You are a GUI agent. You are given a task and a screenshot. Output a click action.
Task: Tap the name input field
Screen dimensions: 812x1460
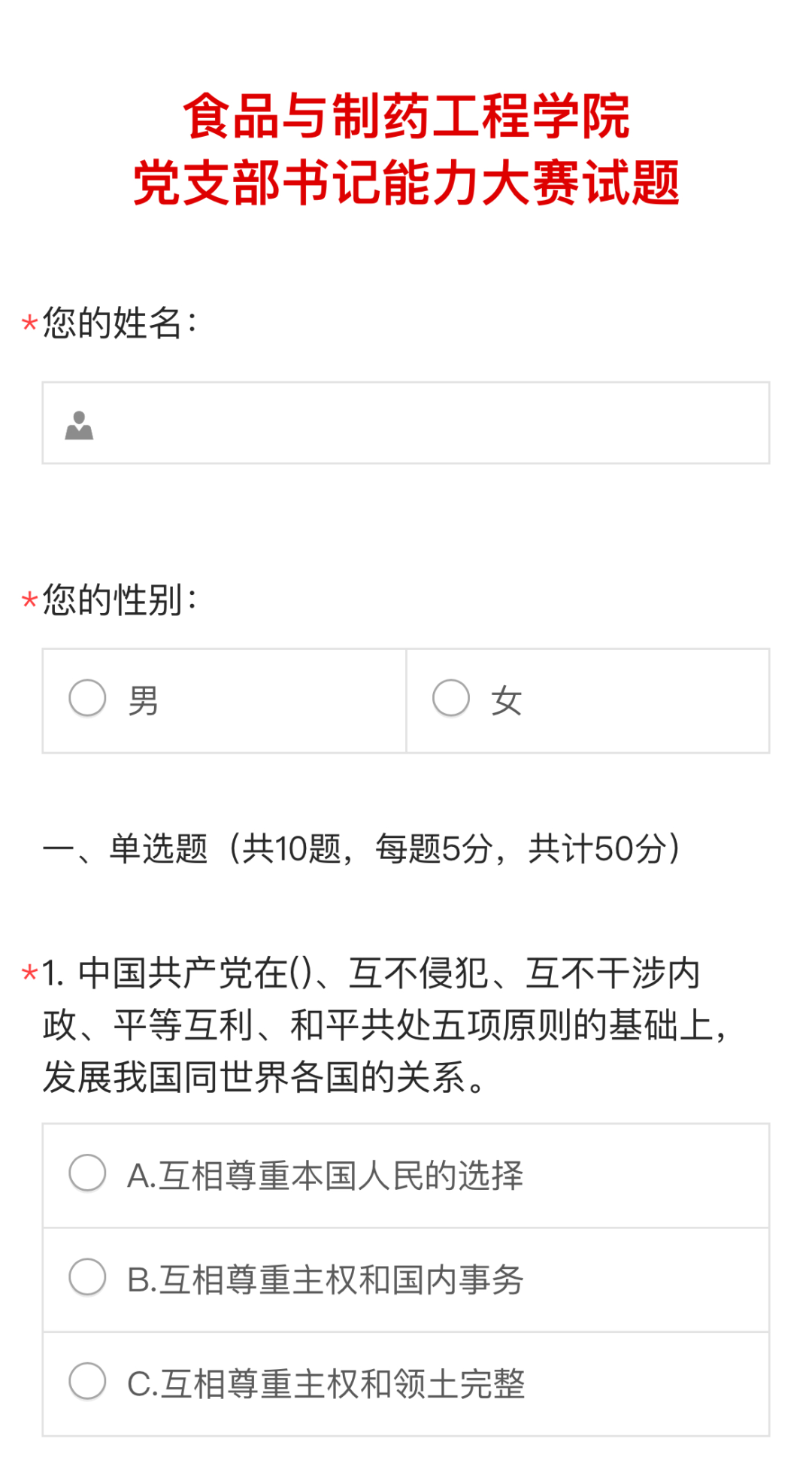pos(406,423)
